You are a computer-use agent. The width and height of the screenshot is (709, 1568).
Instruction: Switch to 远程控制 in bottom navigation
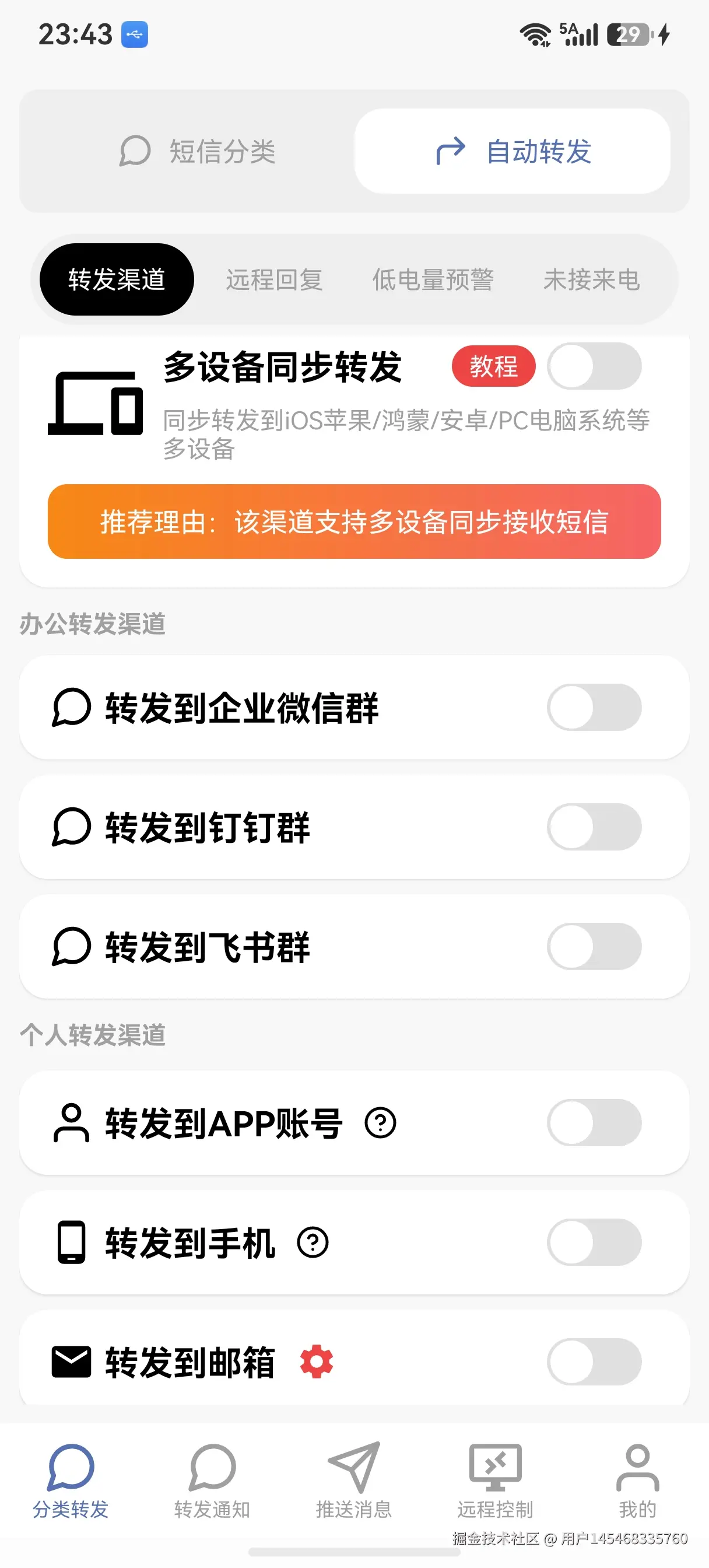click(496, 1480)
